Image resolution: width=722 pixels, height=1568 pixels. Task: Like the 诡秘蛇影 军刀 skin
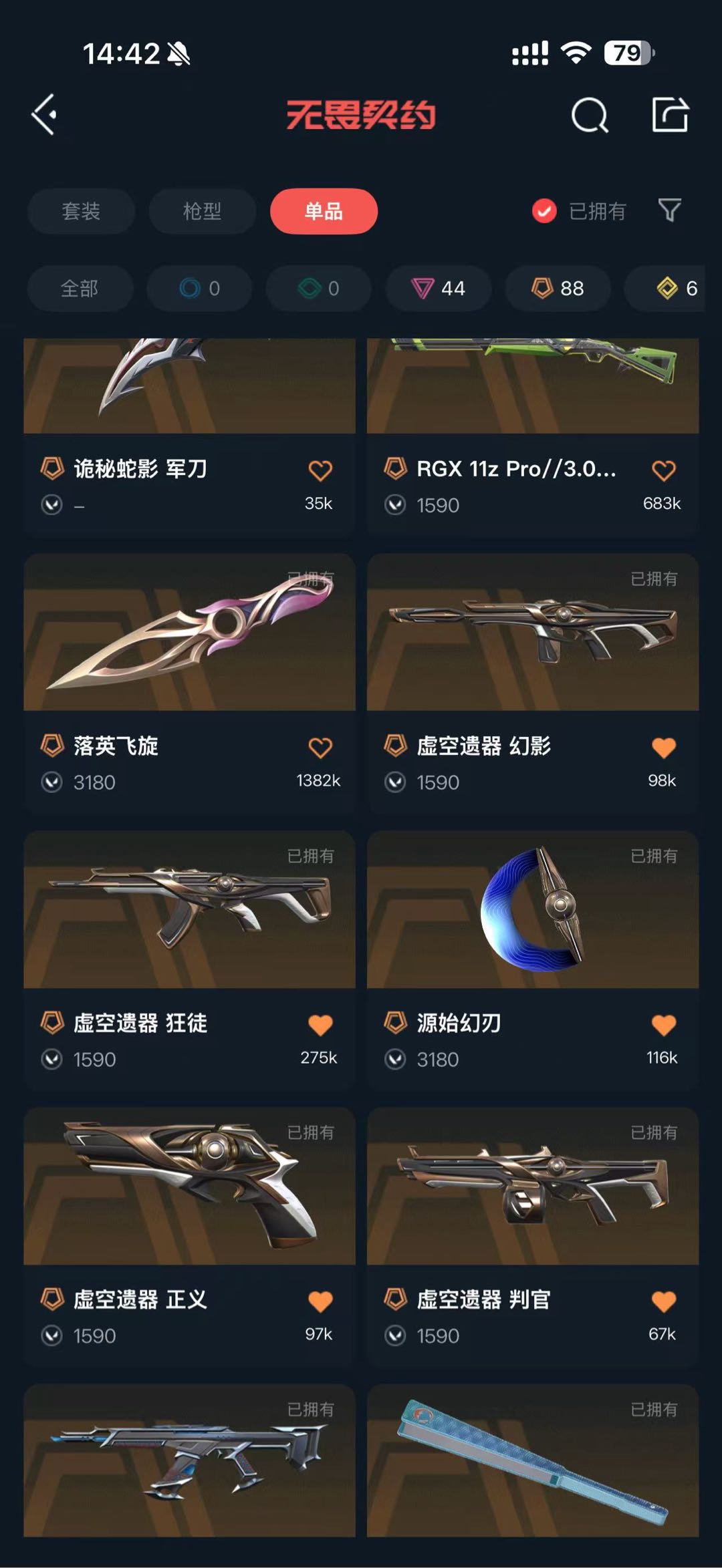point(320,470)
